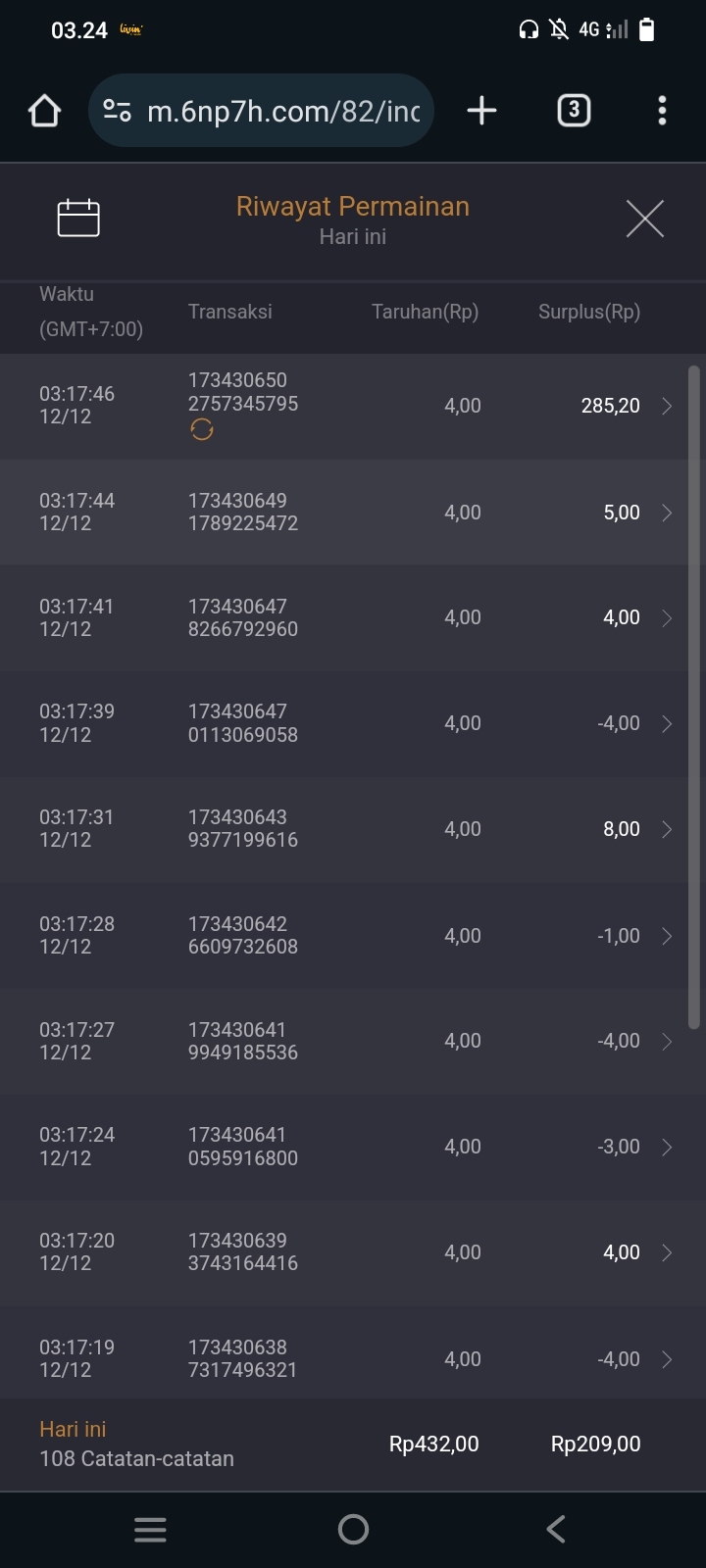Open a new browser tab

[481, 111]
